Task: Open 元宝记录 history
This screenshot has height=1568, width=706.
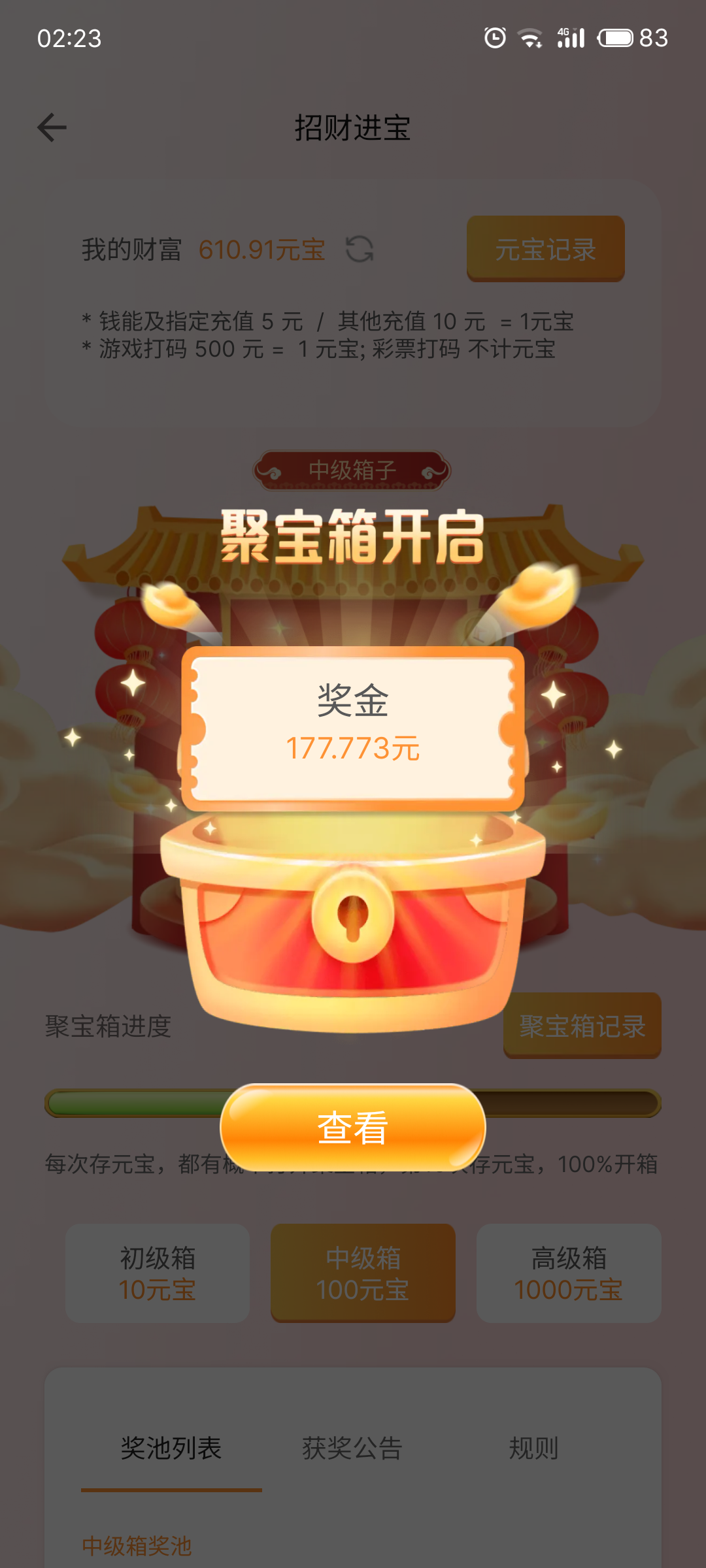Action: click(545, 249)
